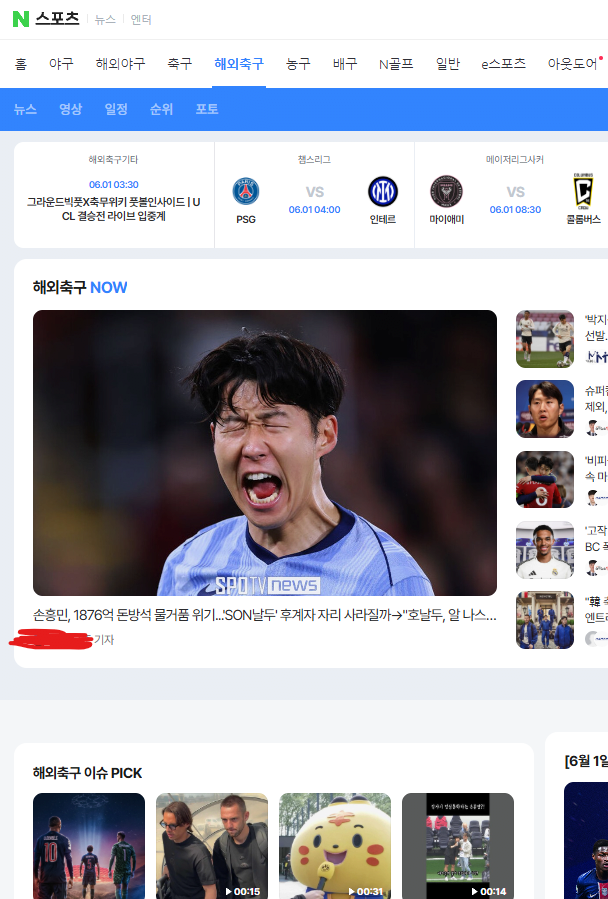
Task: Go to the 뉴스 link in header
Action: 105,19
